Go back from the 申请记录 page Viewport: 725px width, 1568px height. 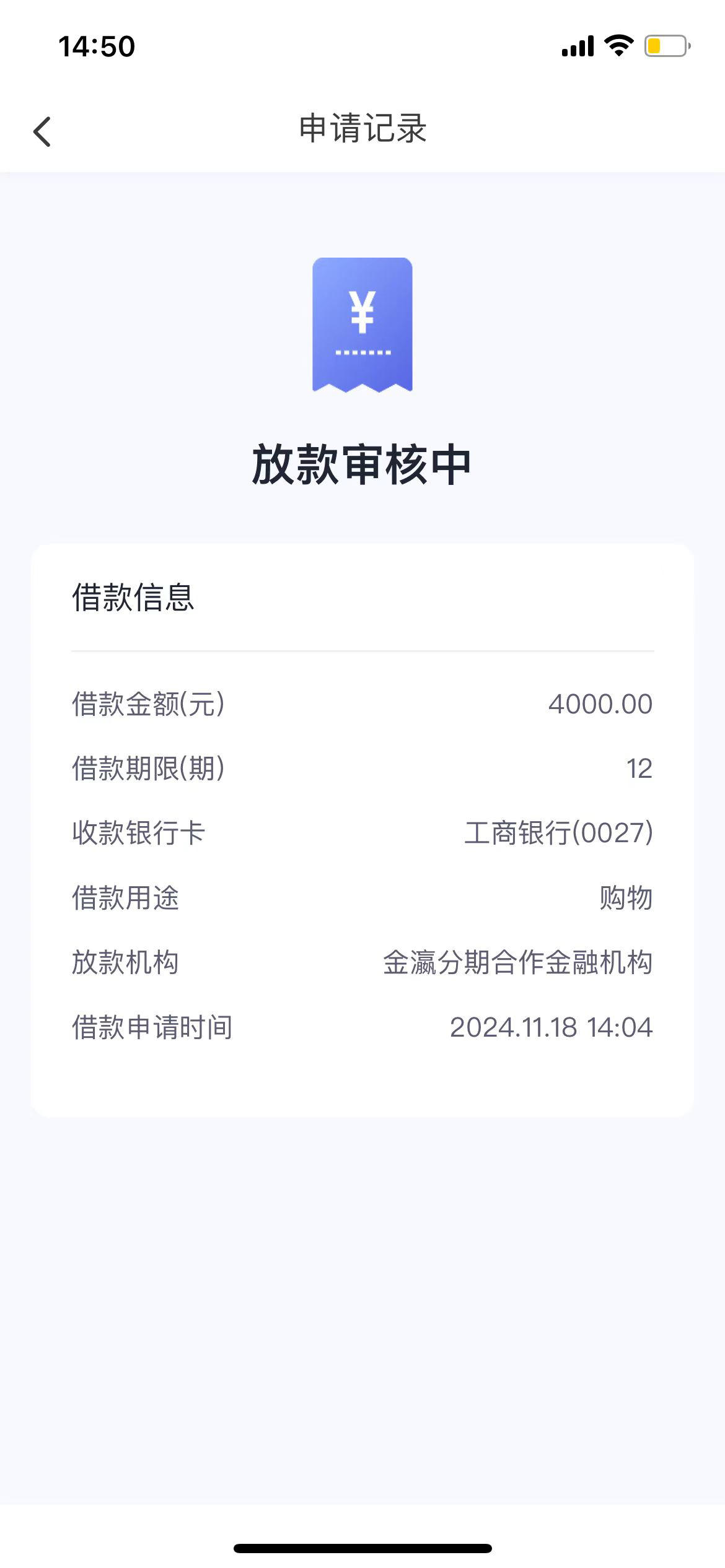[x=42, y=131]
